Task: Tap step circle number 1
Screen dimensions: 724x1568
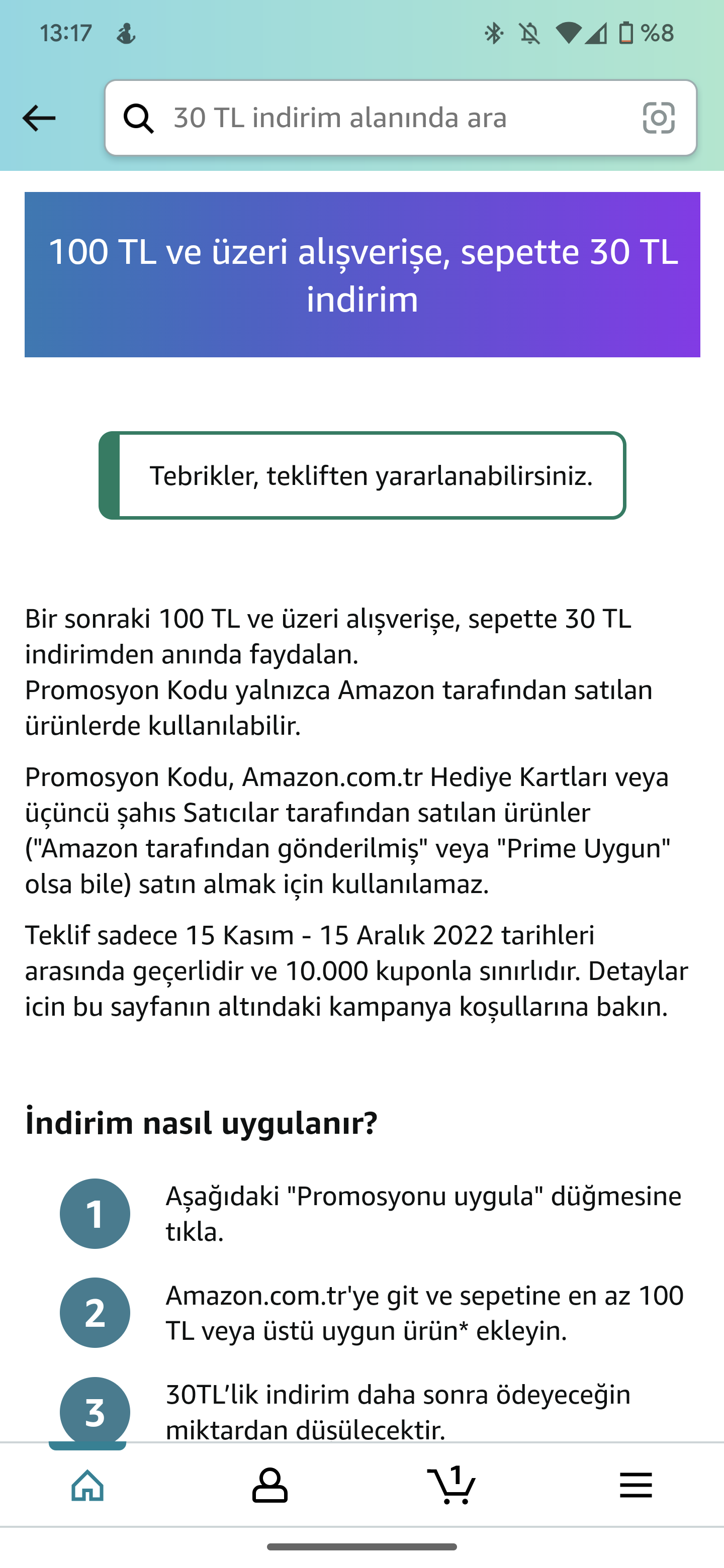Action: [95, 1213]
